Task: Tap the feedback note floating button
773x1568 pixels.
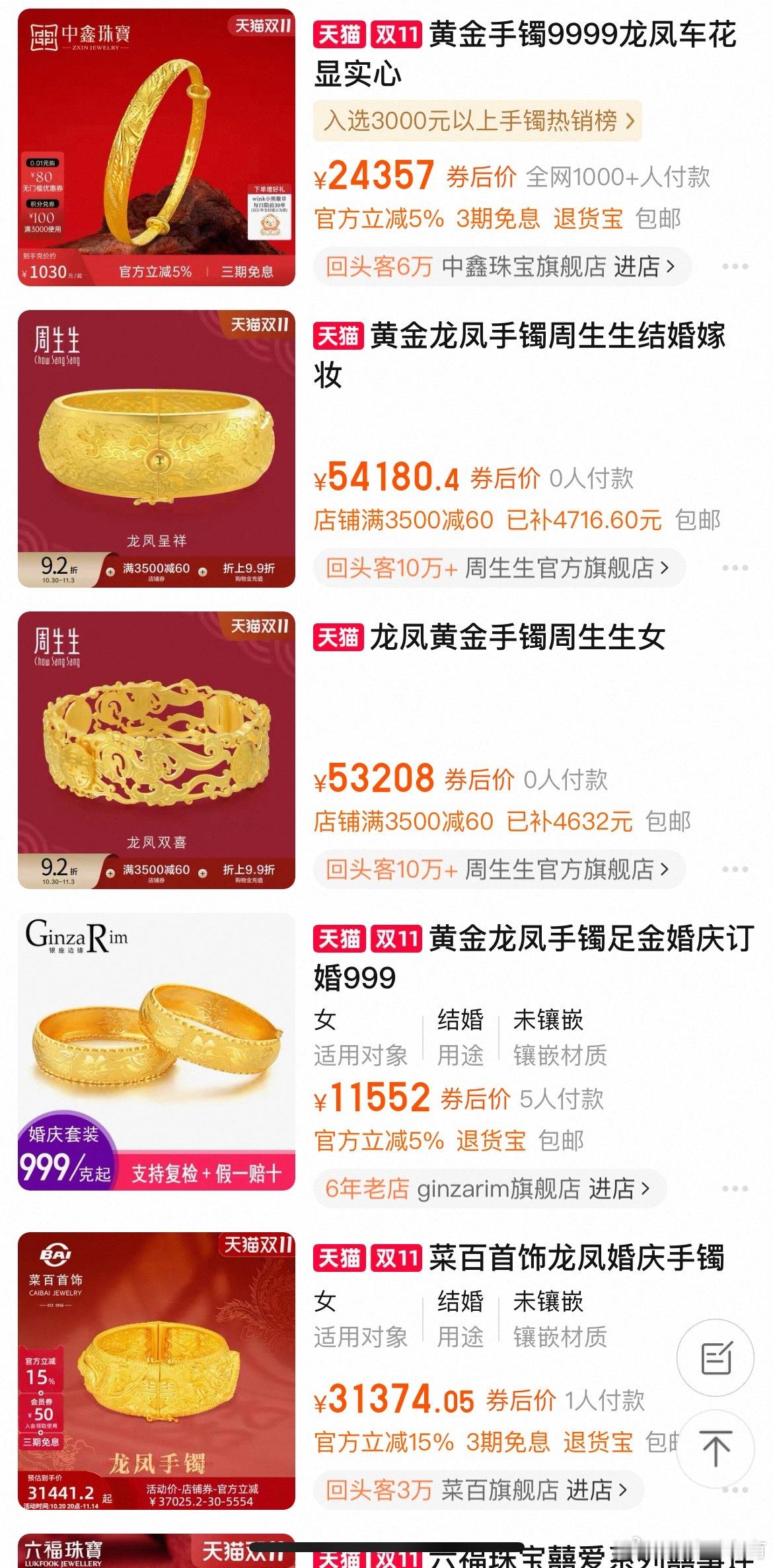Action: [716, 1359]
